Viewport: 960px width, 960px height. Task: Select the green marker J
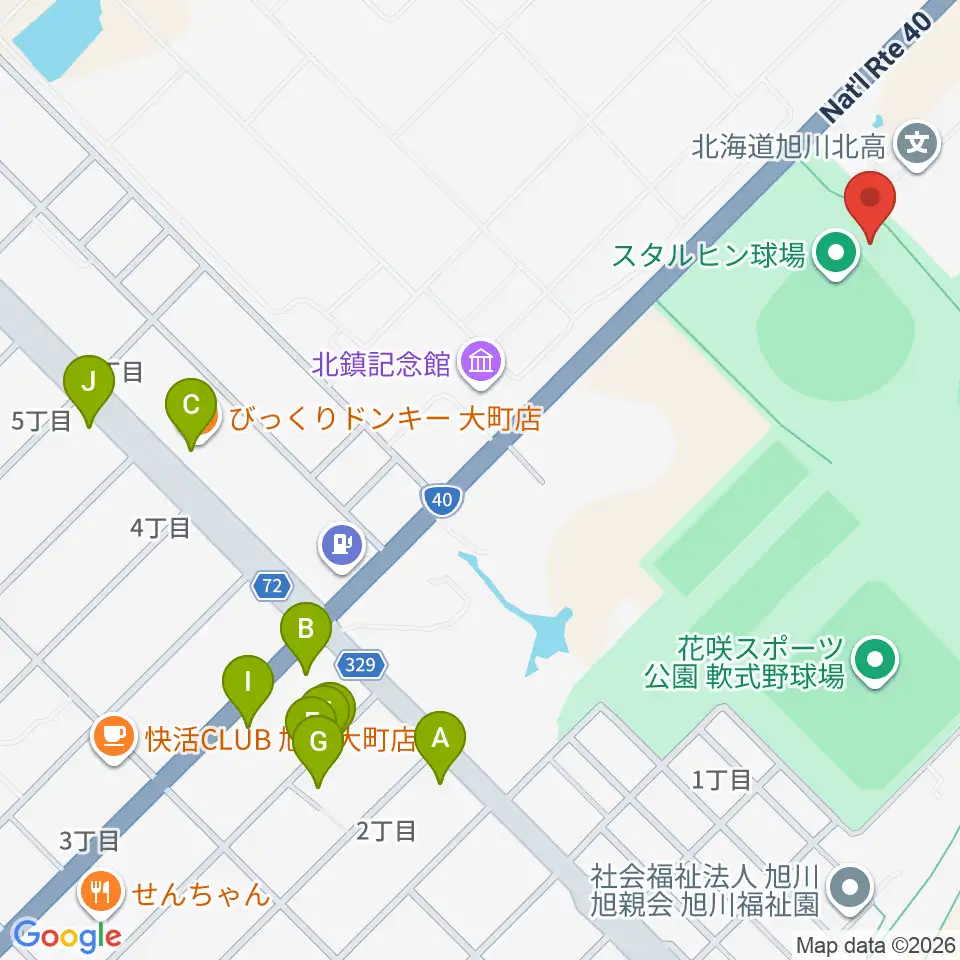(x=89, y=383)
